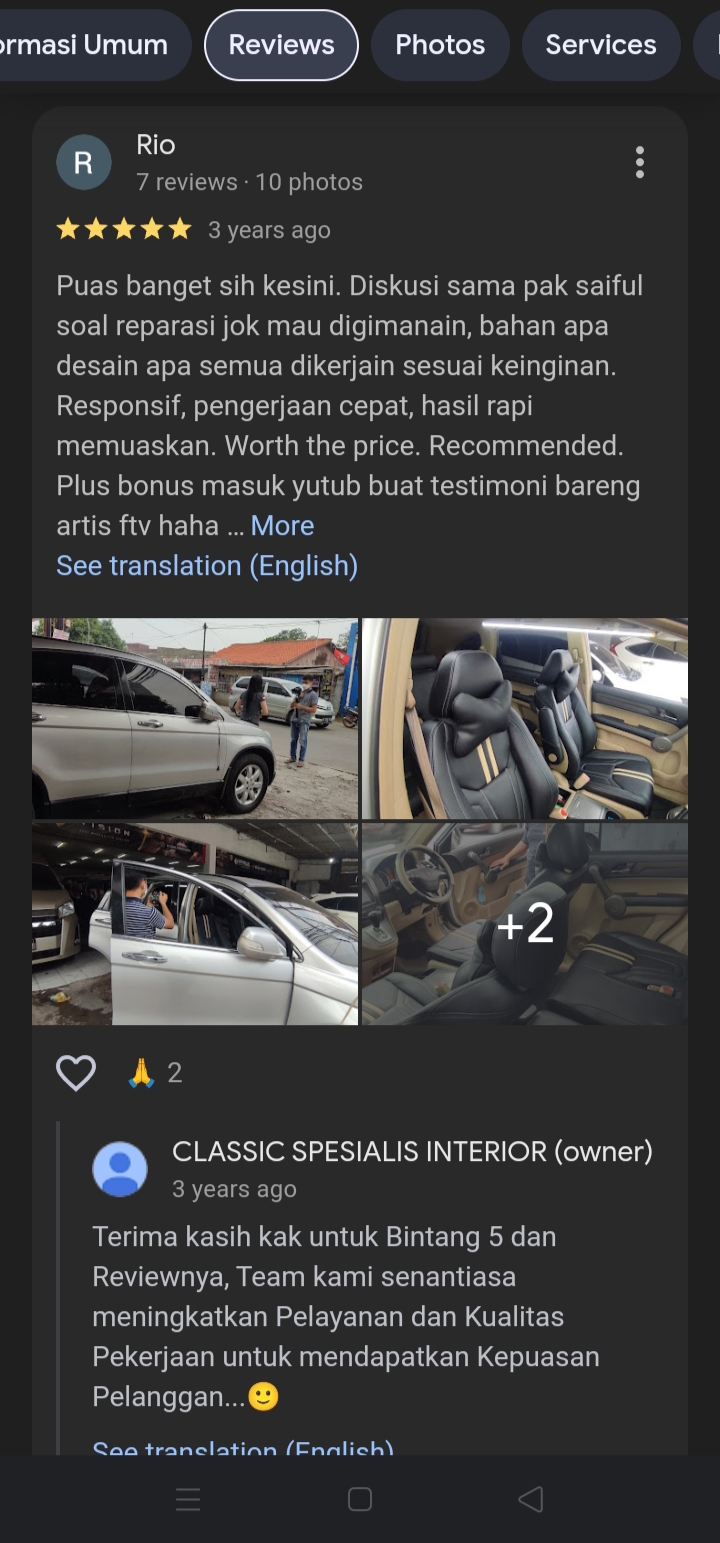720x1543 pixels.
Task: Tap the praying hands reaction count
Action: (x=156, y=1073)
